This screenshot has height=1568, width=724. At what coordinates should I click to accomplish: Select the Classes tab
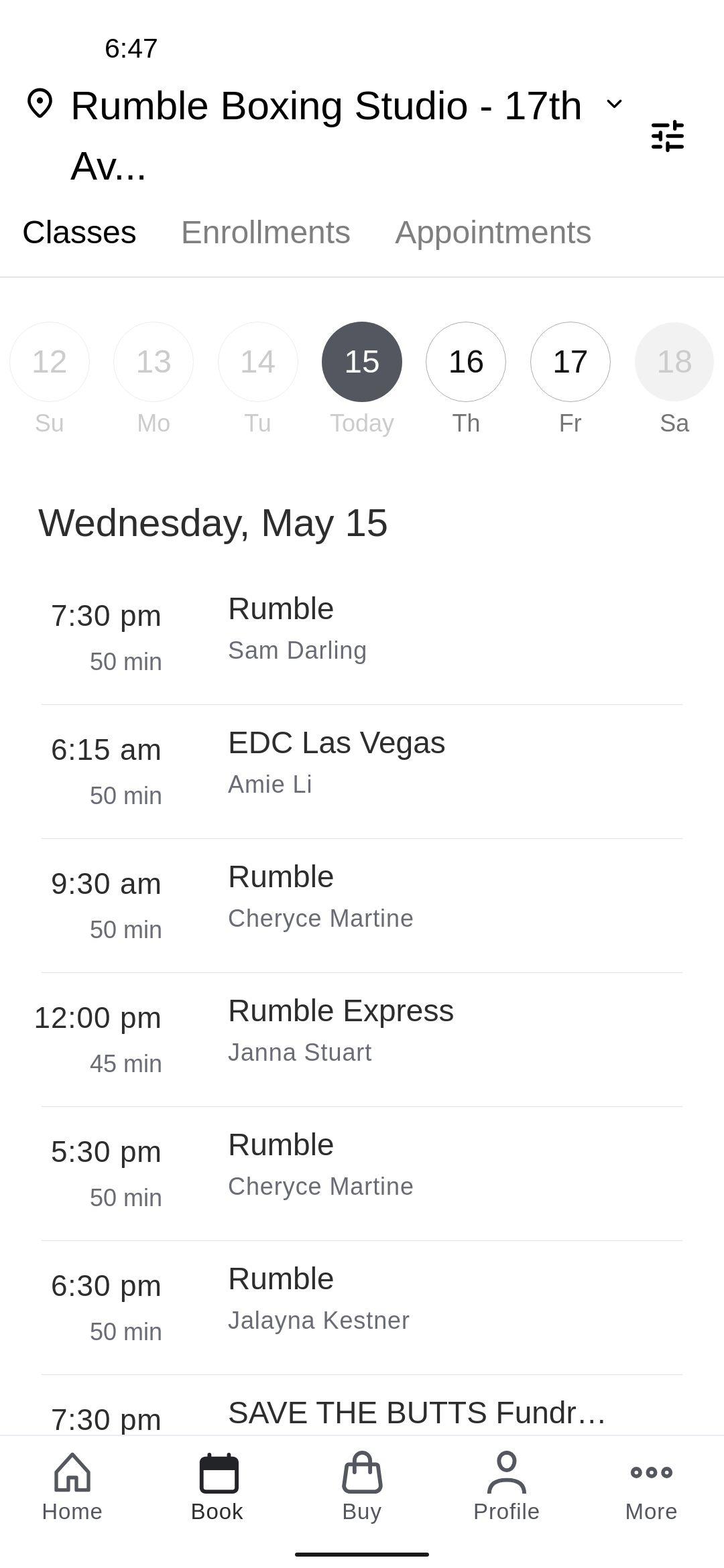pyautogui.click(x=79, y=233)
